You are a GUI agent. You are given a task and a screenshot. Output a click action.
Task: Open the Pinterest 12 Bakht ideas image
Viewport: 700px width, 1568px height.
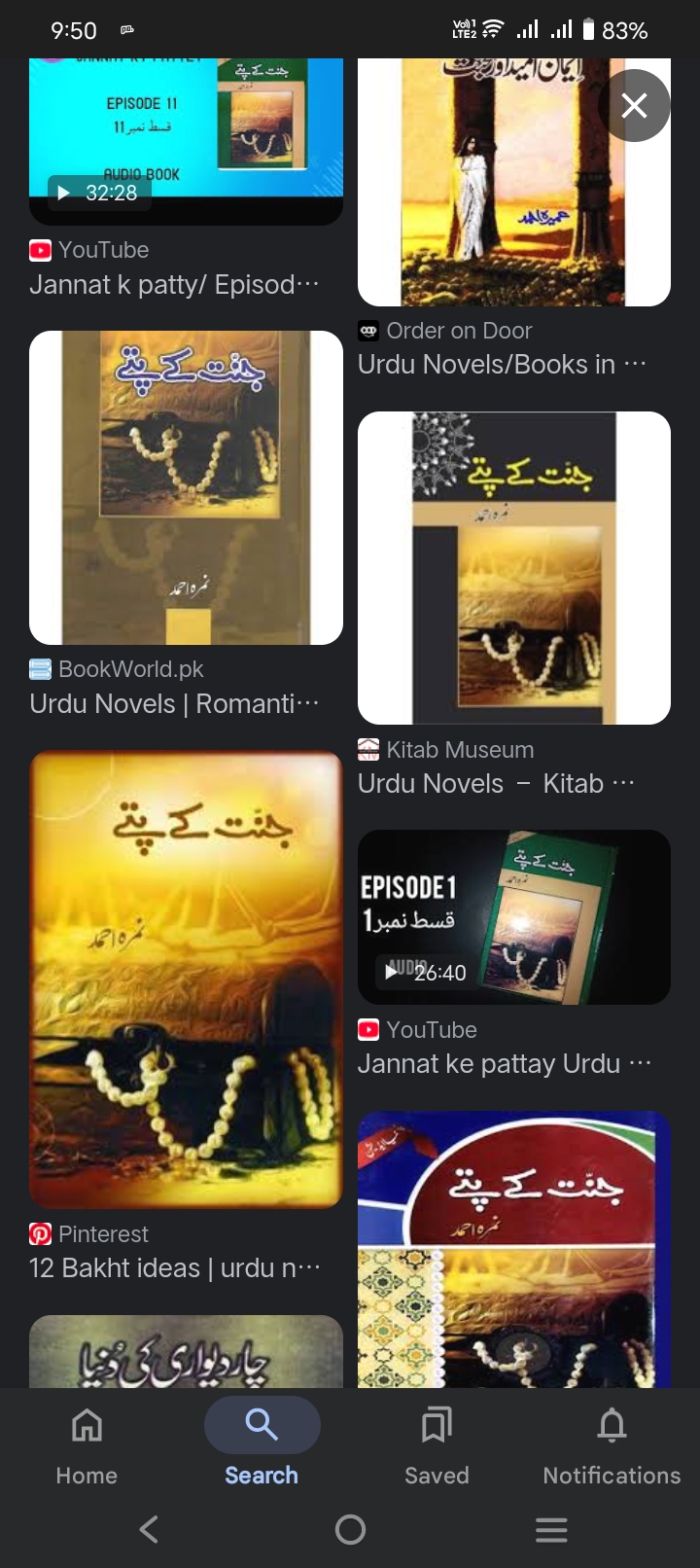[186, 980]
